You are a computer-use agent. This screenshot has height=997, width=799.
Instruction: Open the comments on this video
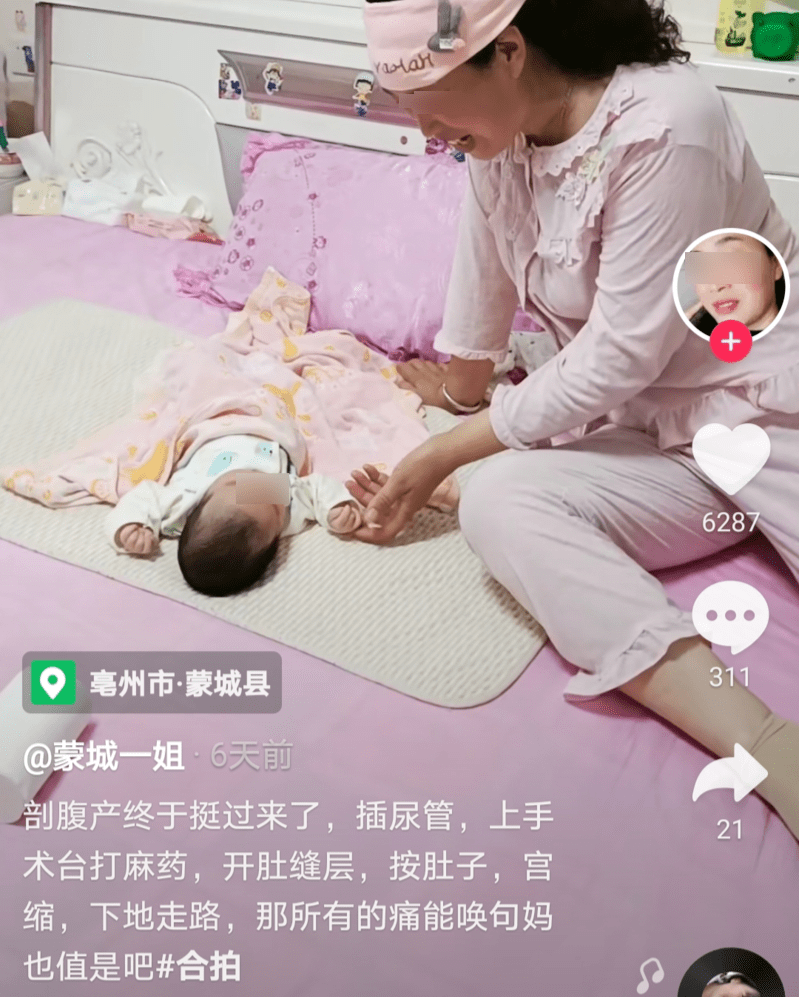[730, 617]
